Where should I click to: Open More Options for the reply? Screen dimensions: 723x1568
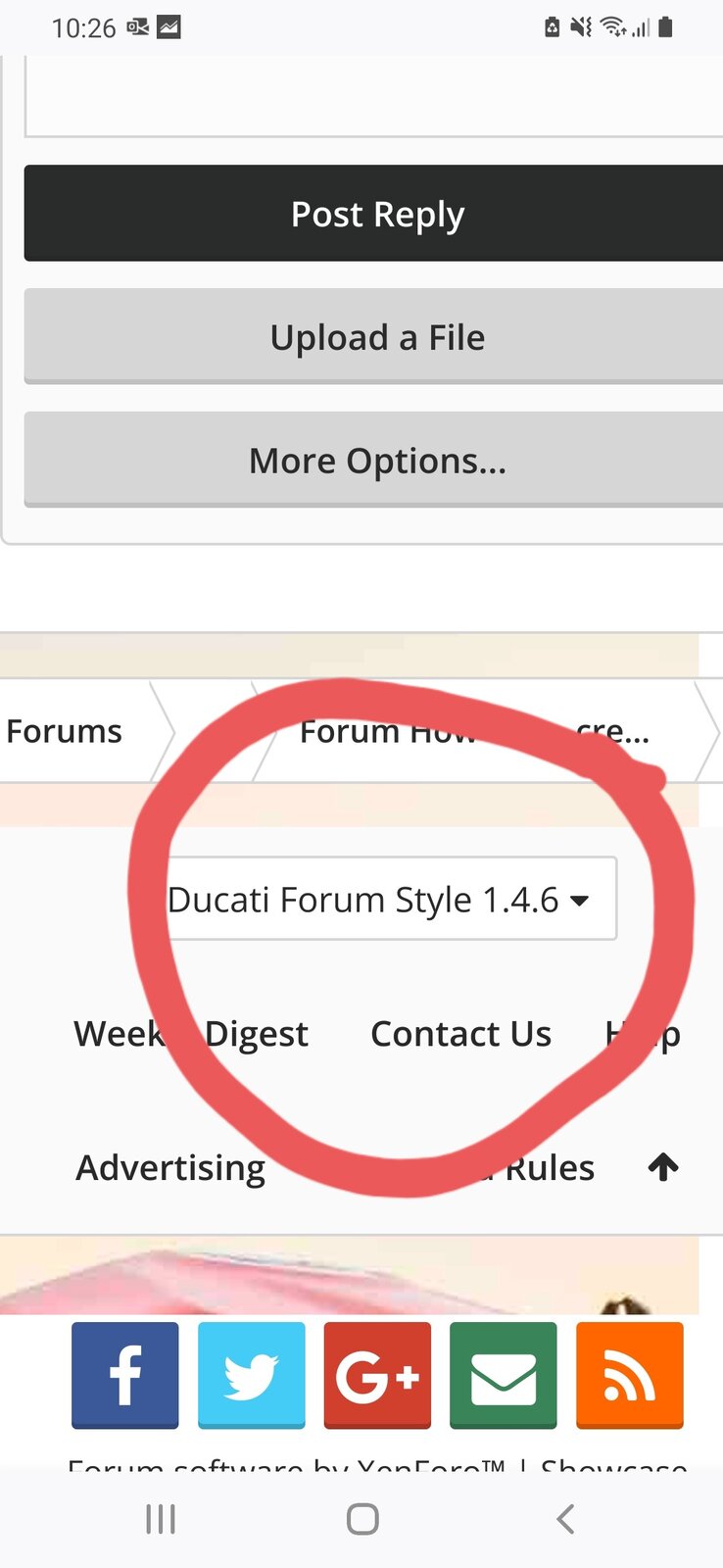[x=377, y=461]
